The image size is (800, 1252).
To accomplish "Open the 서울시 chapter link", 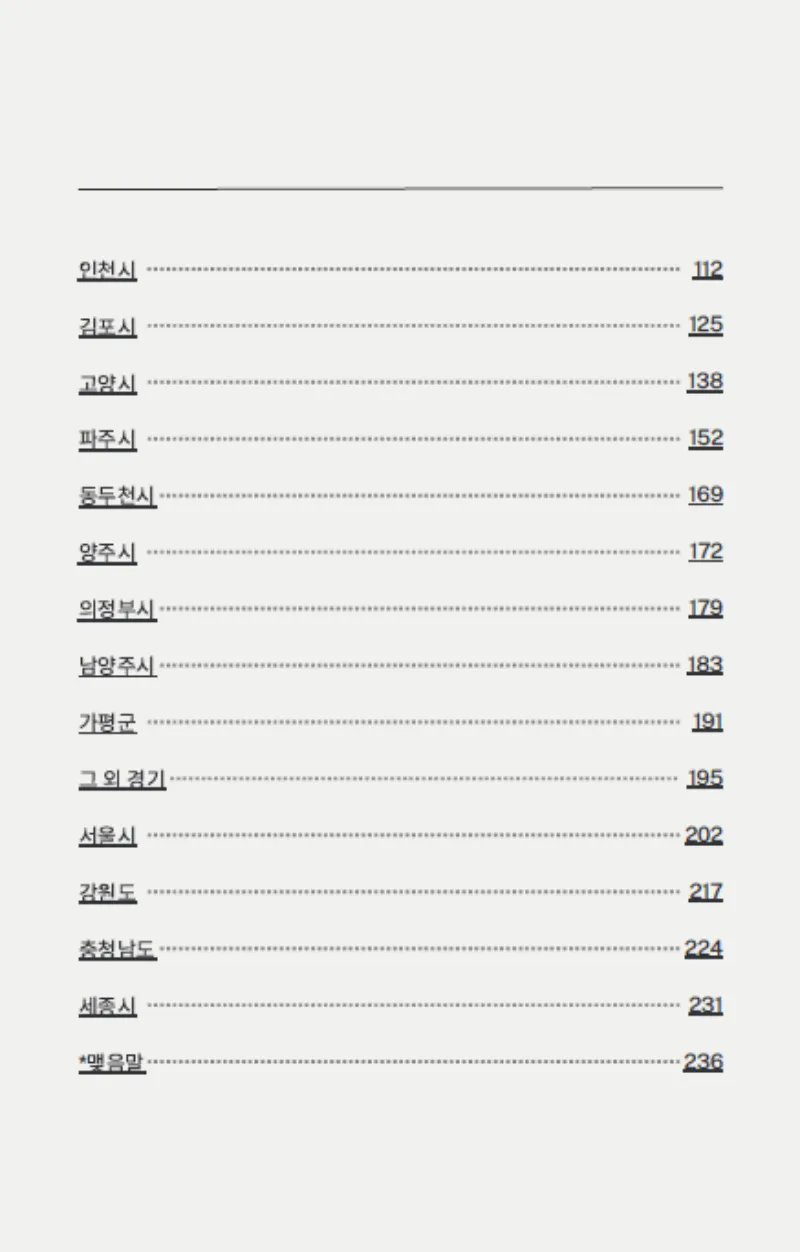I will 107,836.
